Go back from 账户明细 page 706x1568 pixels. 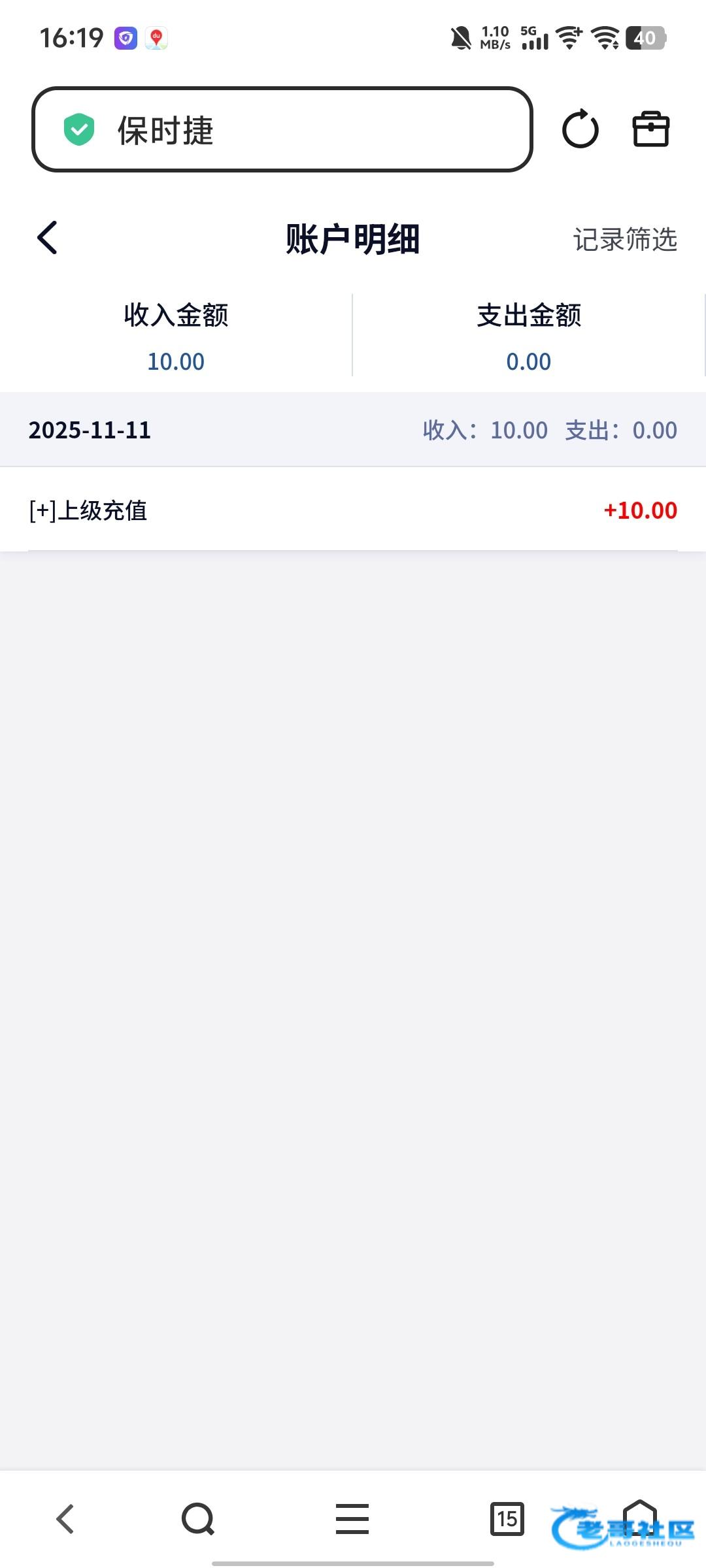tap(48, 237)
